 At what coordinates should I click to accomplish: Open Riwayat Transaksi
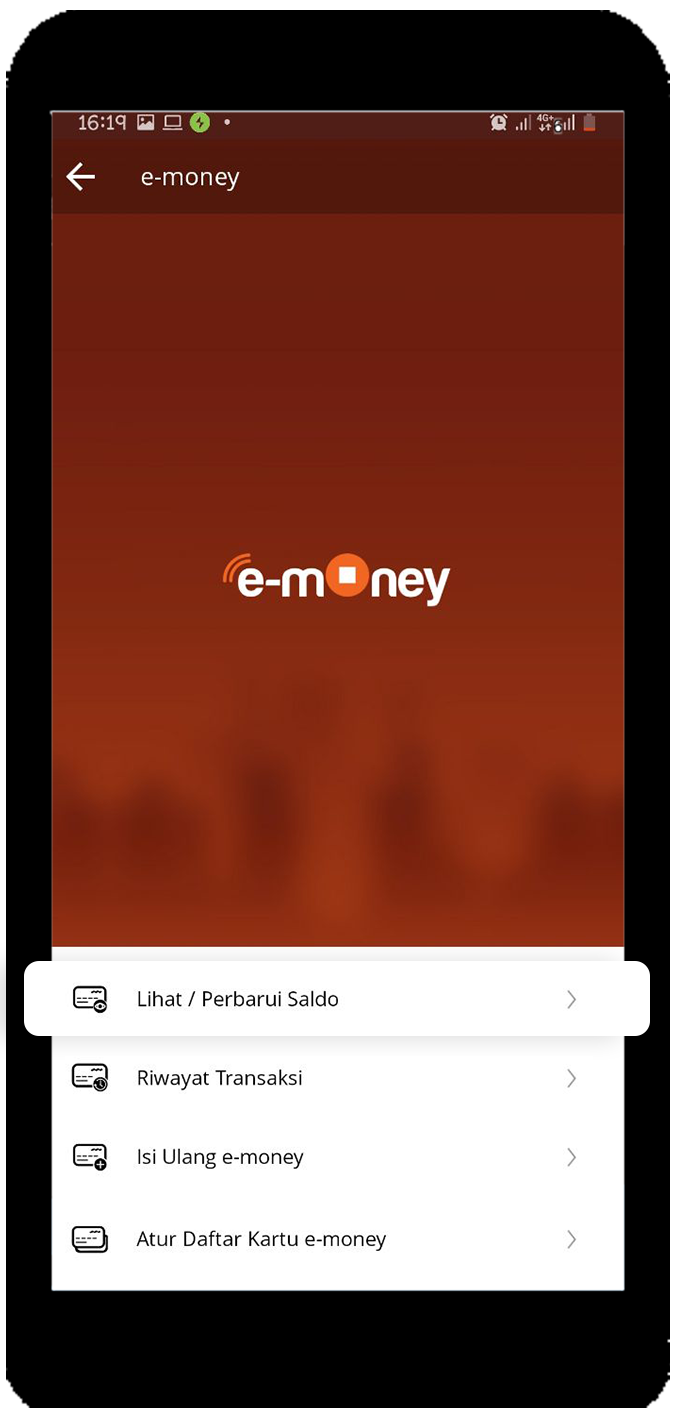coord(338,1078)
